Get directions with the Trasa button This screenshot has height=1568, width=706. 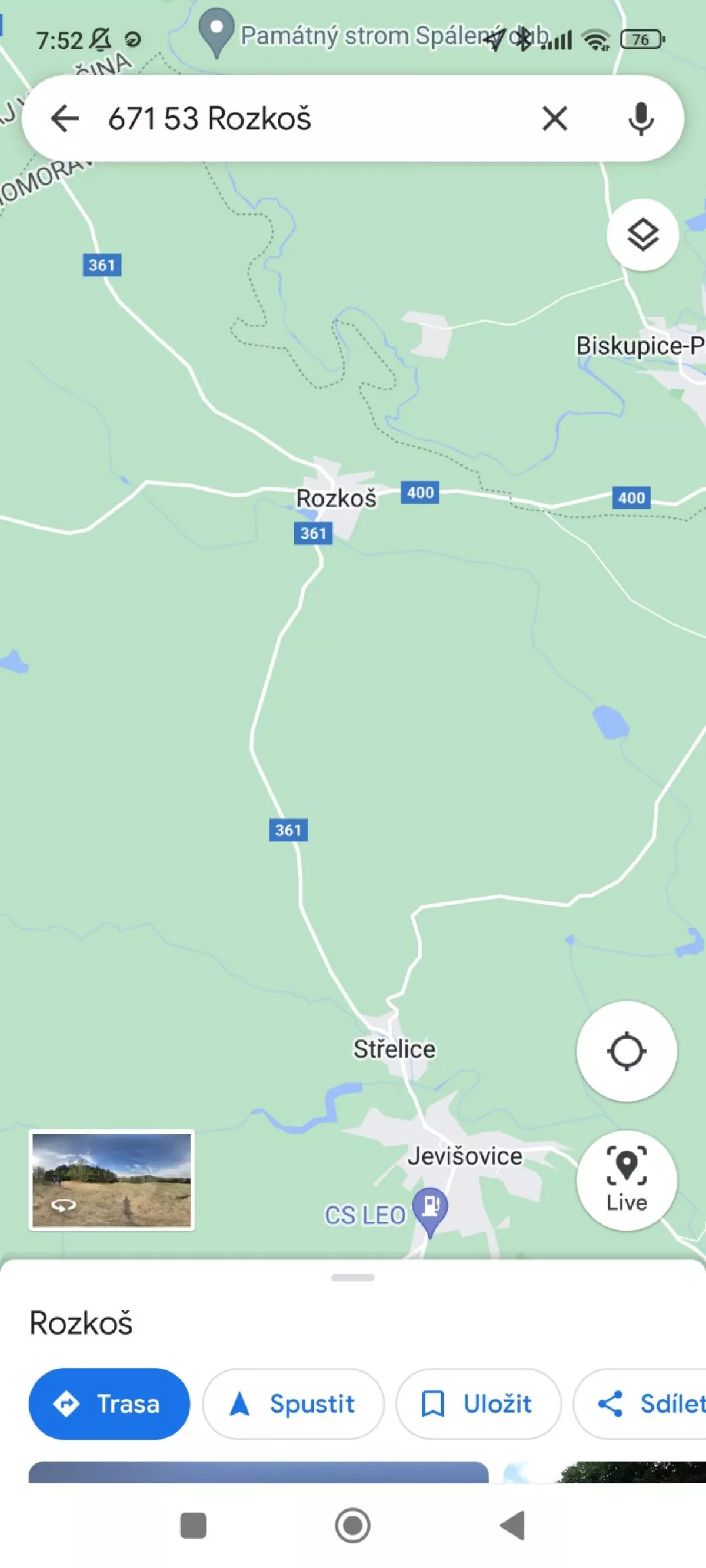point(109,1403)
